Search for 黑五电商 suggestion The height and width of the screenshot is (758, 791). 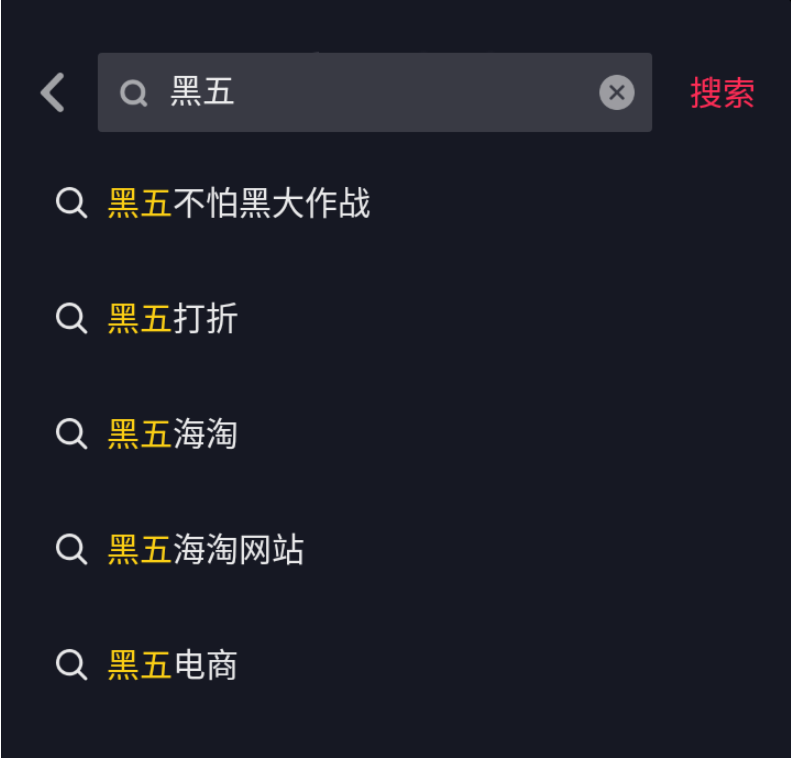pos(173,664)
